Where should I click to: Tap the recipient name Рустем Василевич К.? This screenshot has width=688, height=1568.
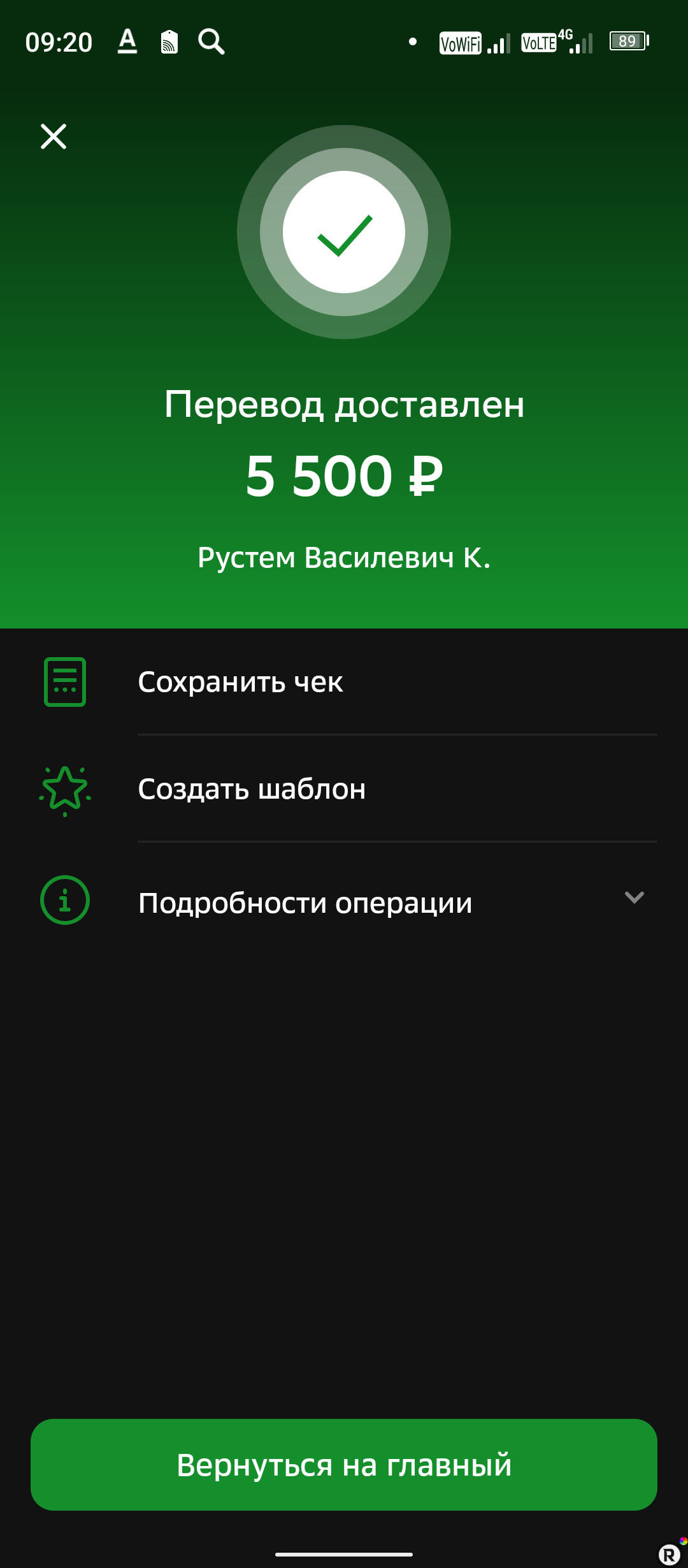tap(344, 558)
